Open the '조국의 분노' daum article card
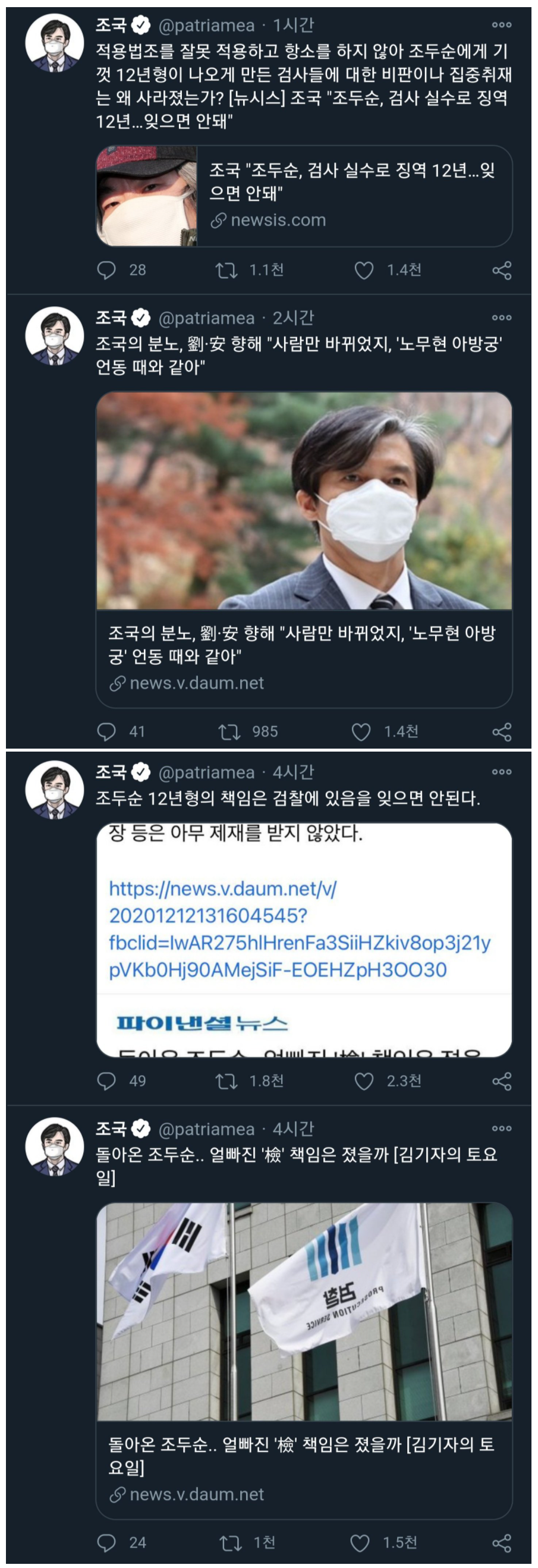 tap(303, 548)
